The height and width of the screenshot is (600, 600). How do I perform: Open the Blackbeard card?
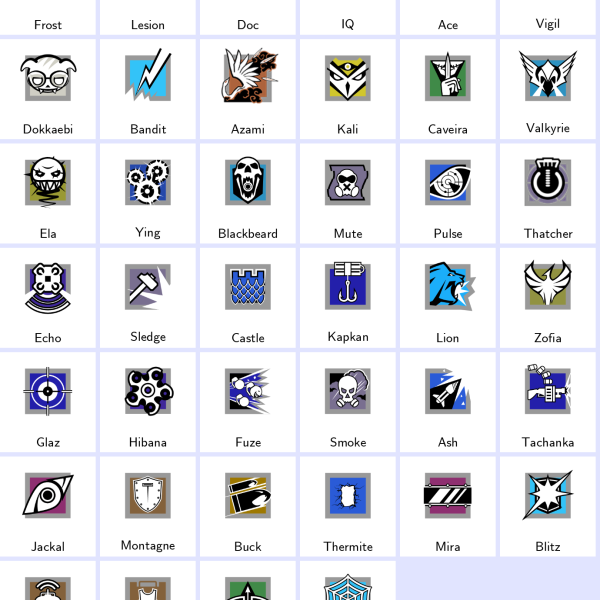point(248,192)
